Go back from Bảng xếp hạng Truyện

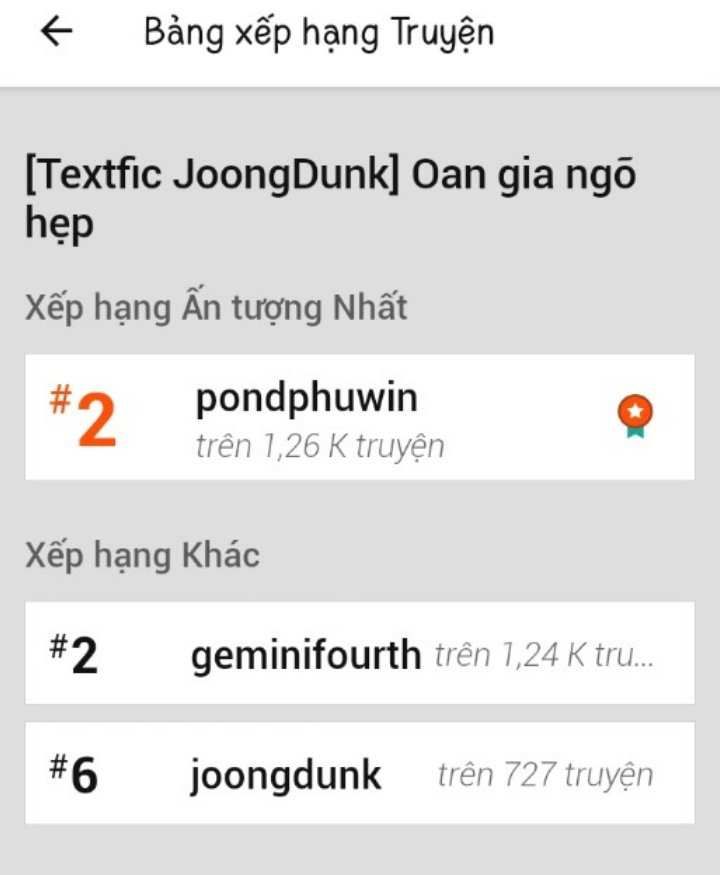[x=57, y=33]
